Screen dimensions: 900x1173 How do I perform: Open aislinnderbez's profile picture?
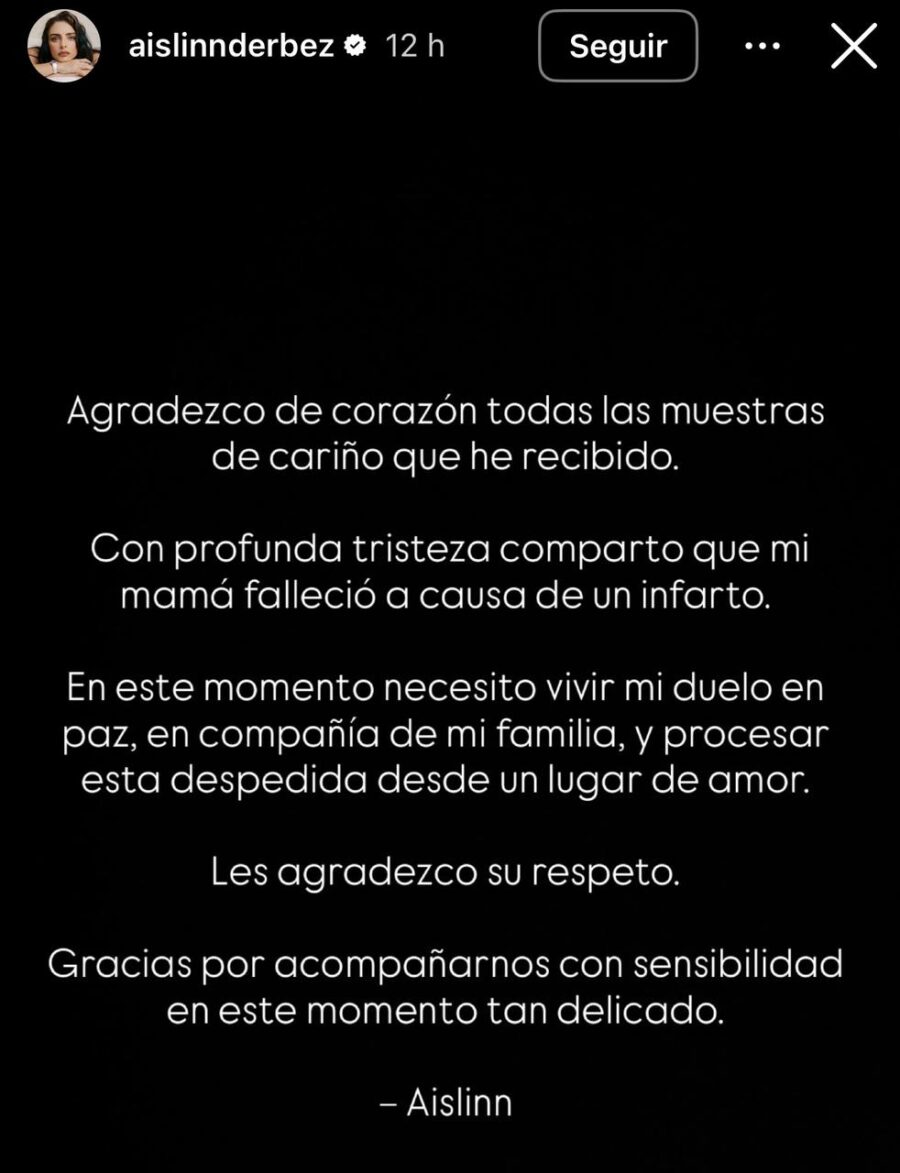tap(63, 46)
